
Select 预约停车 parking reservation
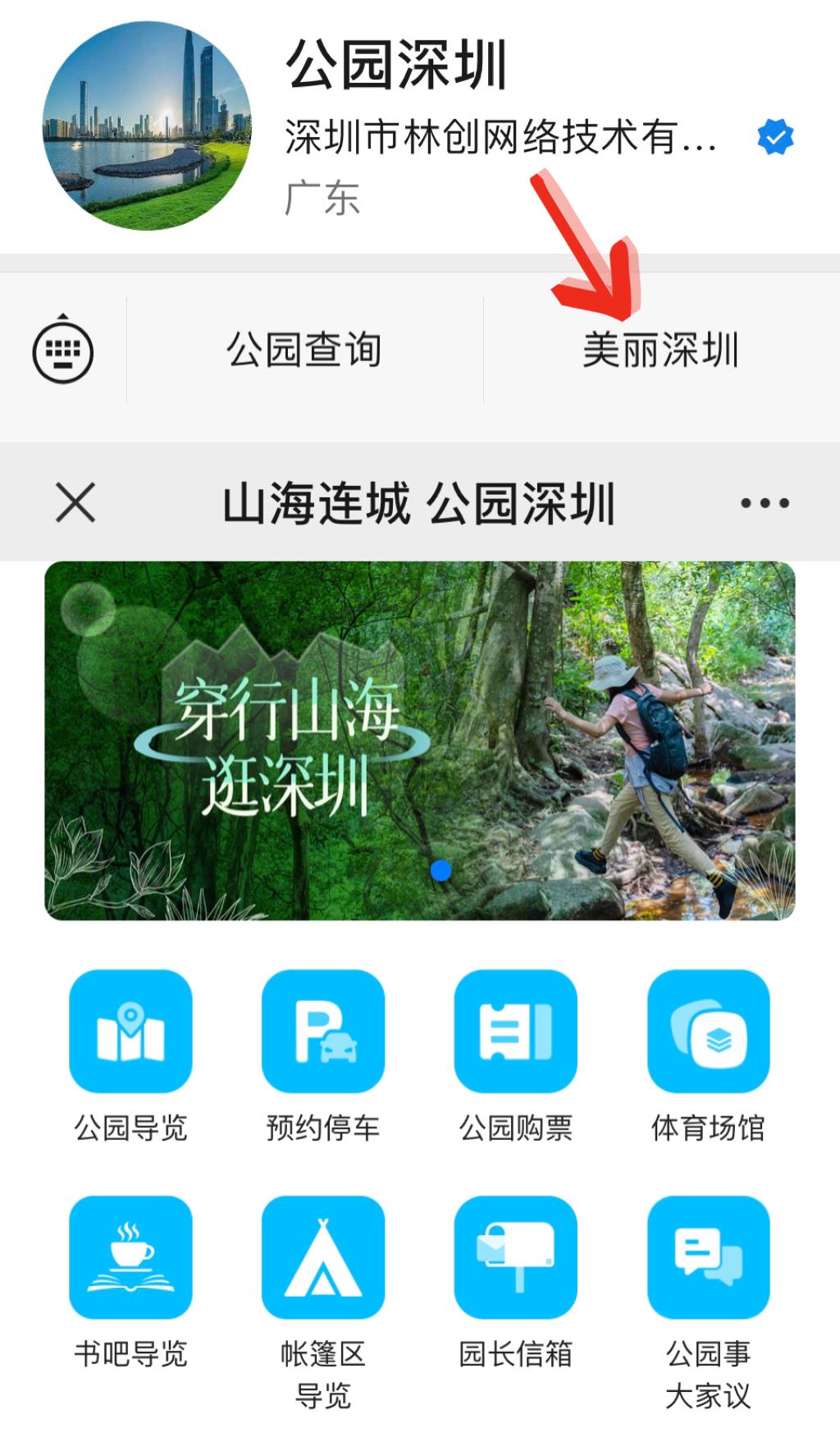click(x=322, y=1032)
